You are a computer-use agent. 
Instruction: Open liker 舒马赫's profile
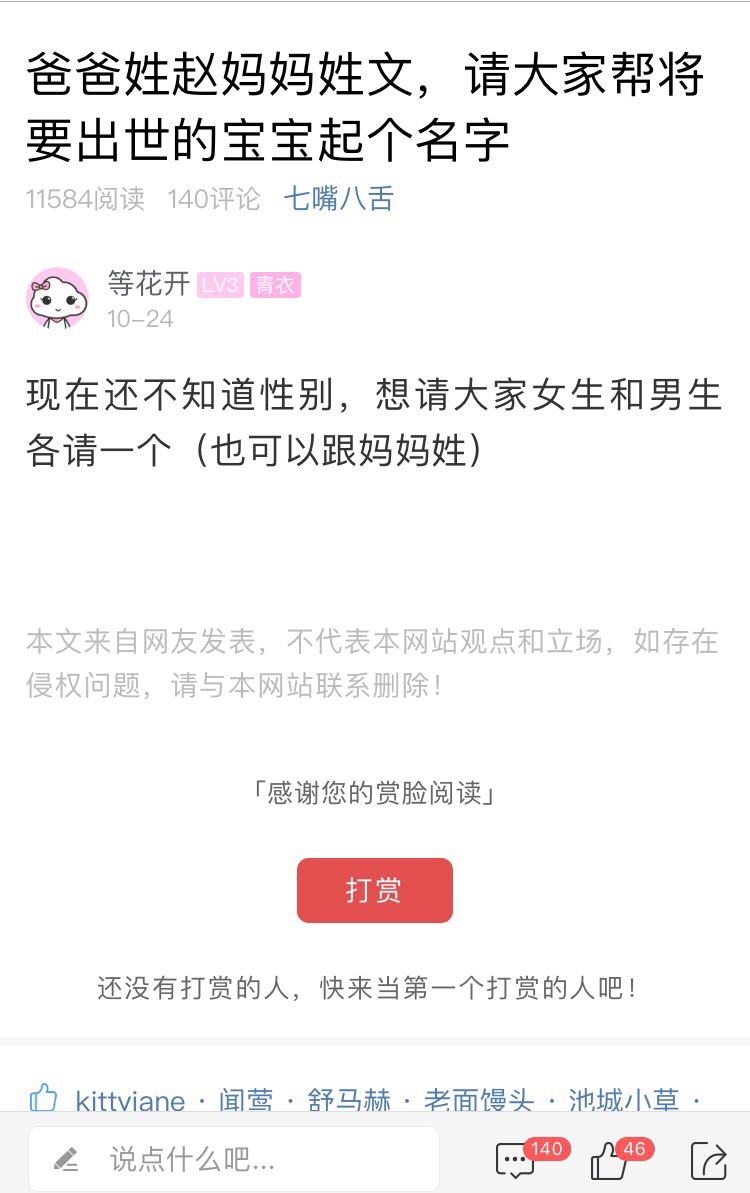350,1101
